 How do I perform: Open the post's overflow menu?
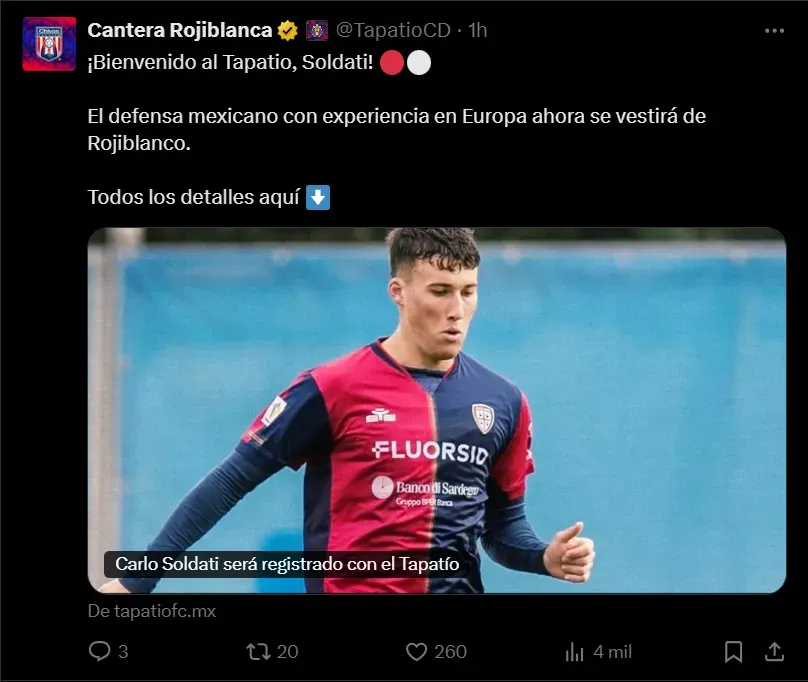(x=774, y=31)
